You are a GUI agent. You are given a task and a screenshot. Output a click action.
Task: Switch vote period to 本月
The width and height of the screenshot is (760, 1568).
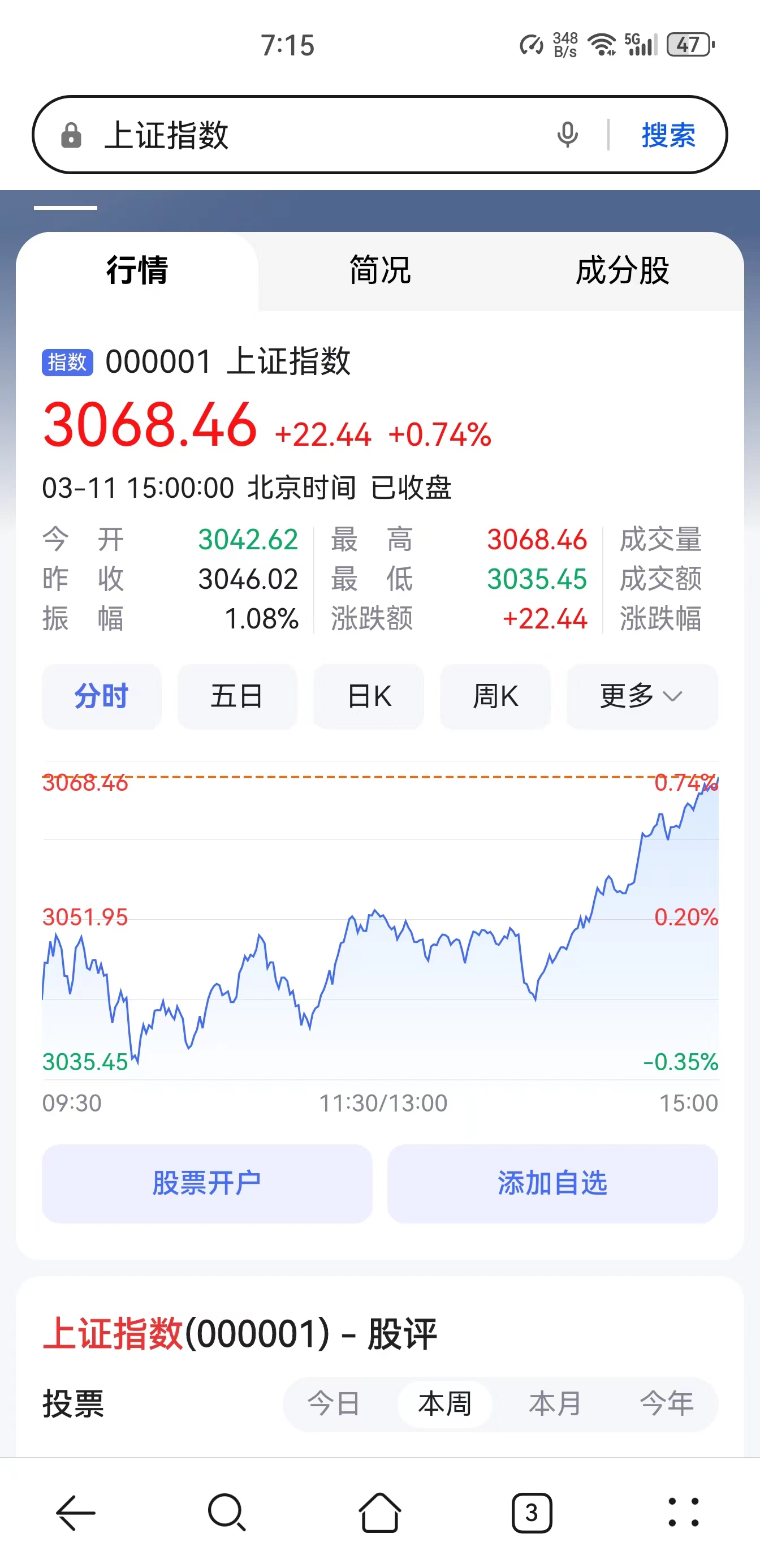coord(555,1403)
